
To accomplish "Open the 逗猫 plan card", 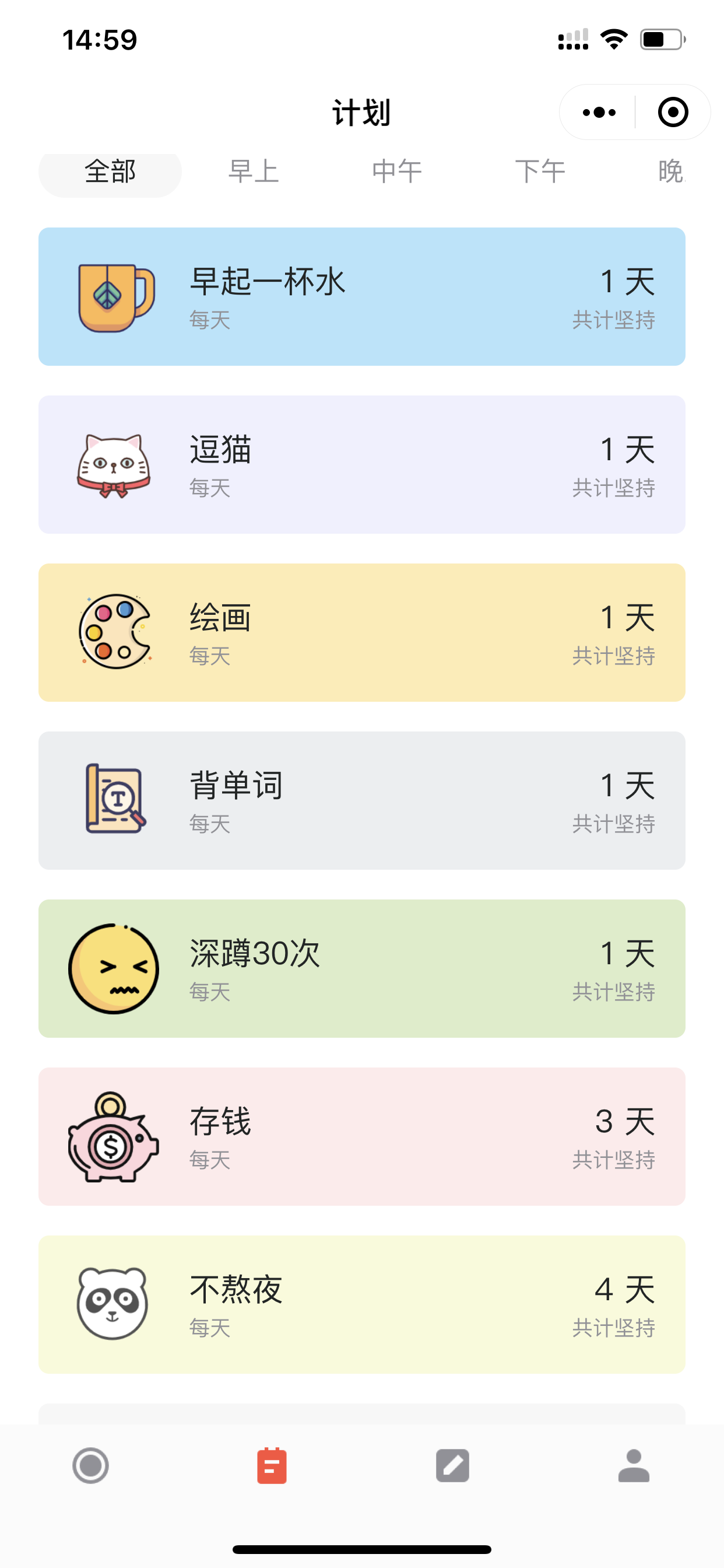I will pos(361,465).
